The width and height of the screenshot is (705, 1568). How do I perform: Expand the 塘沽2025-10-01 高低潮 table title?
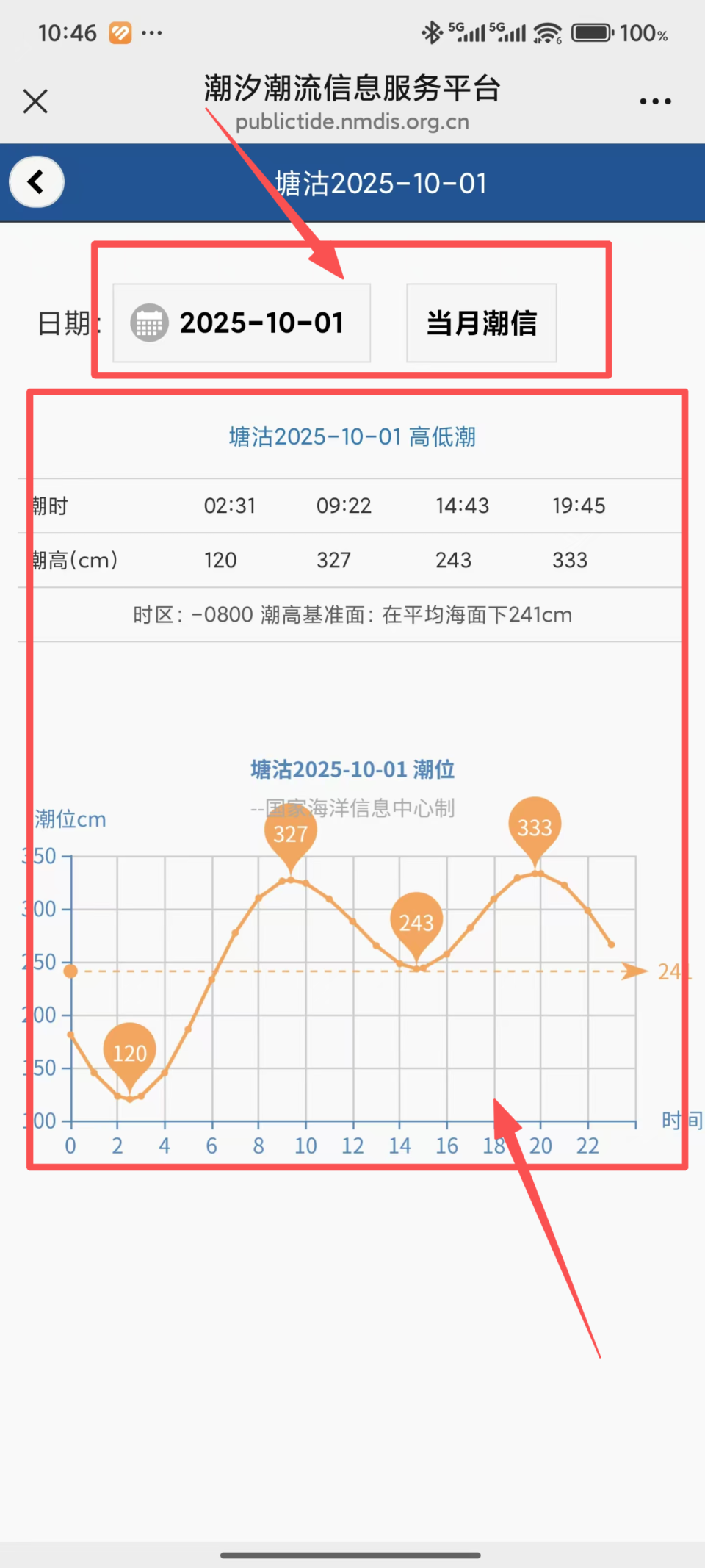click(x=352, y=437)
